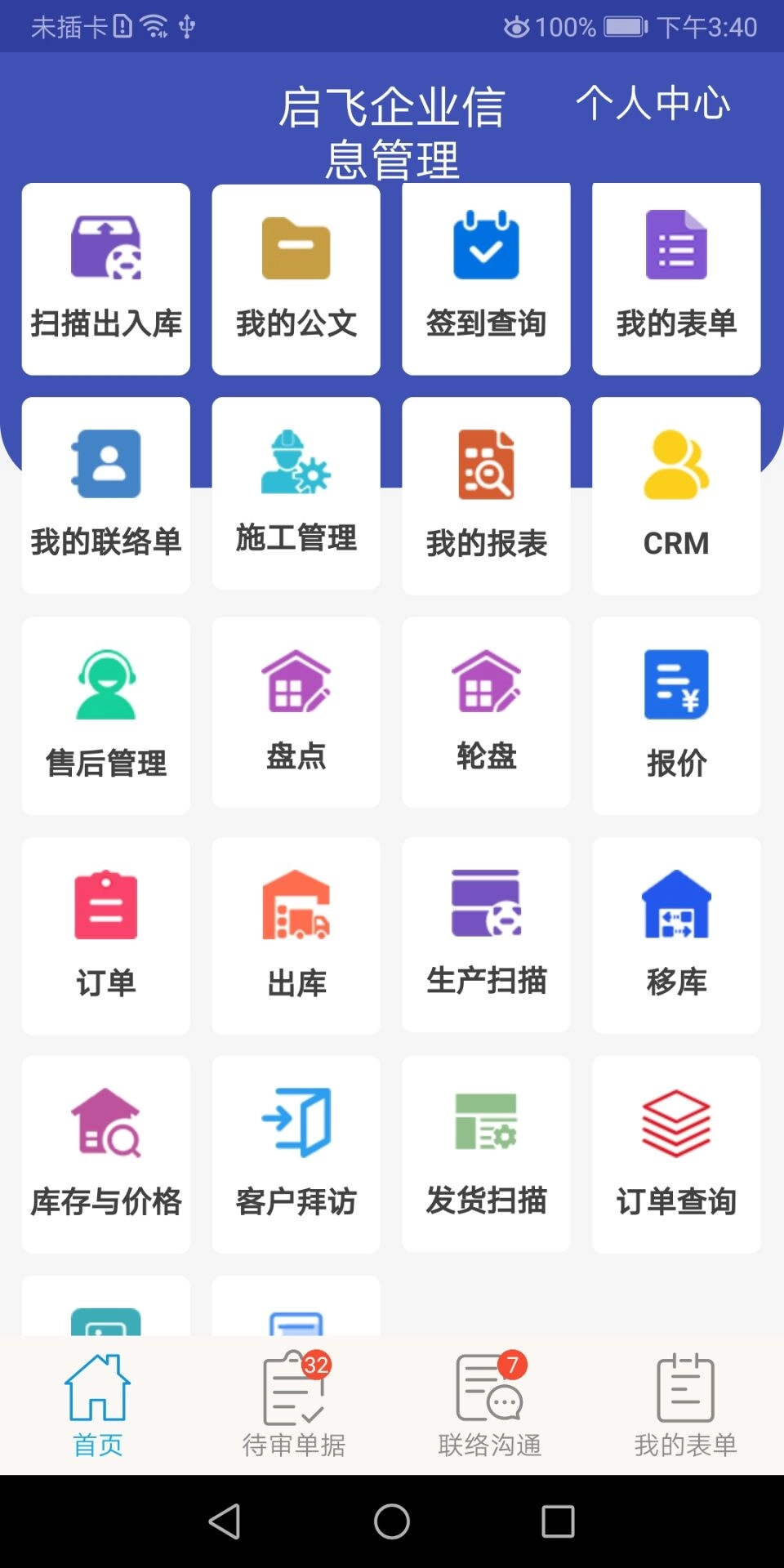Open 我的公文 documents
784x1568 pixels.
pos(295,278)
